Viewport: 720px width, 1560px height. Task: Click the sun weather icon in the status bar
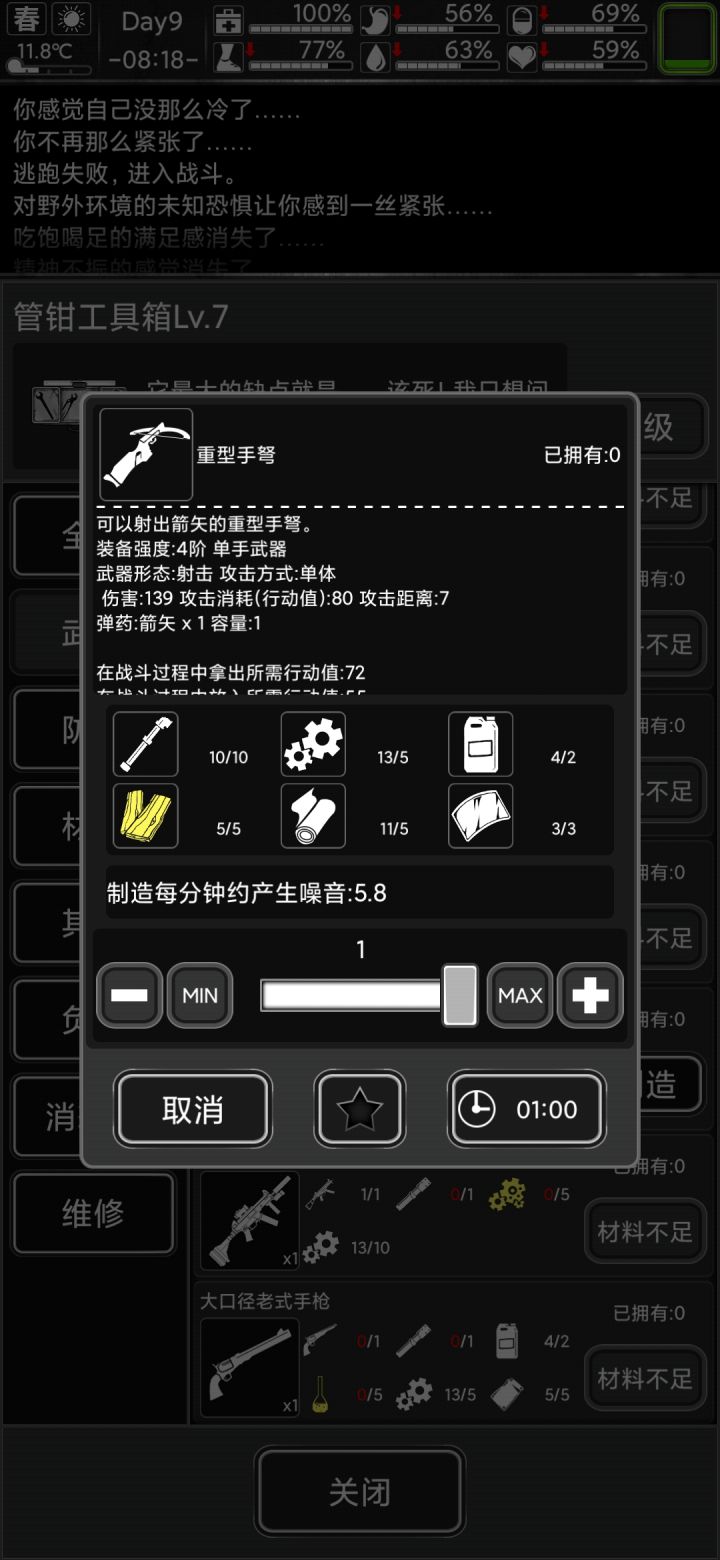click(x=72, y=18)
